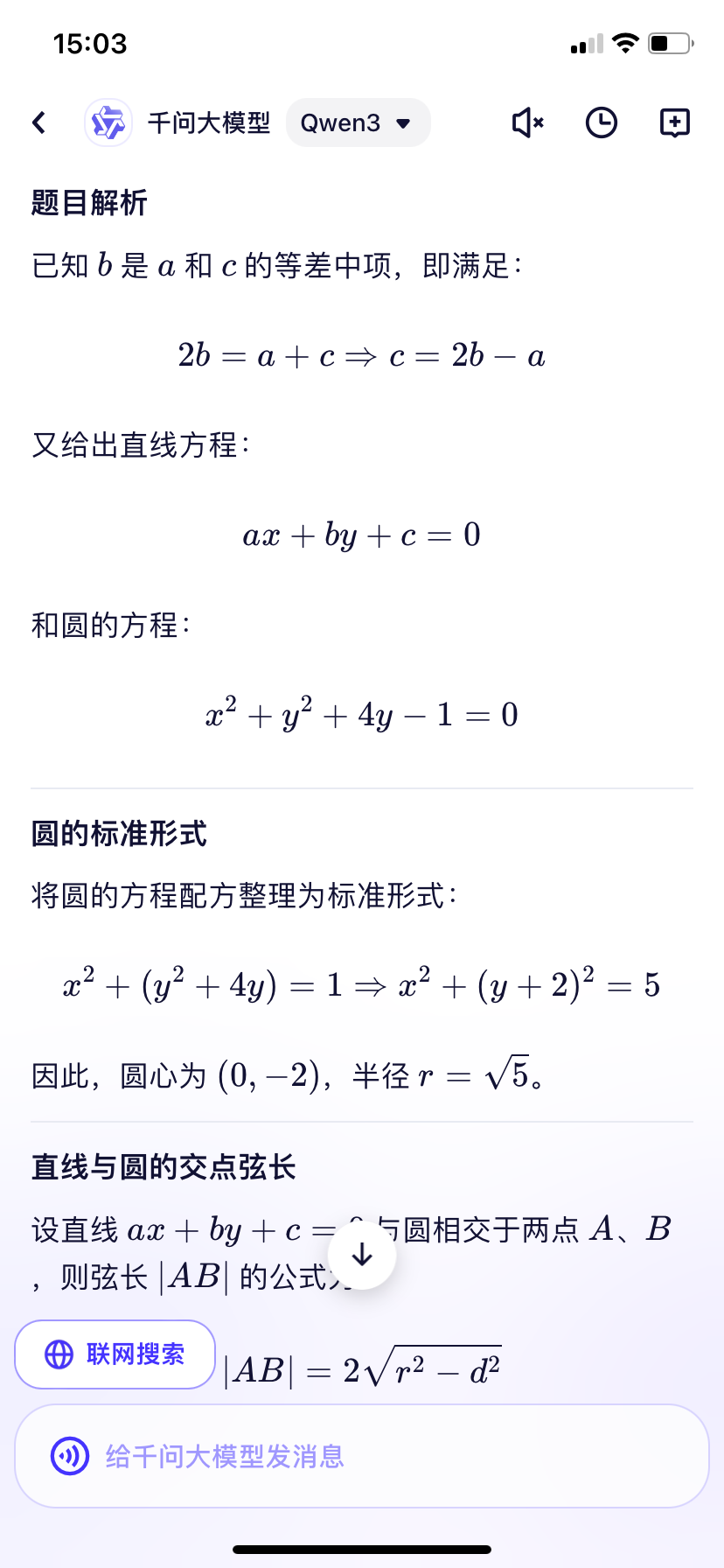Toggle the muted speaker icon
724x1568 pixels.
click(528, 122)
